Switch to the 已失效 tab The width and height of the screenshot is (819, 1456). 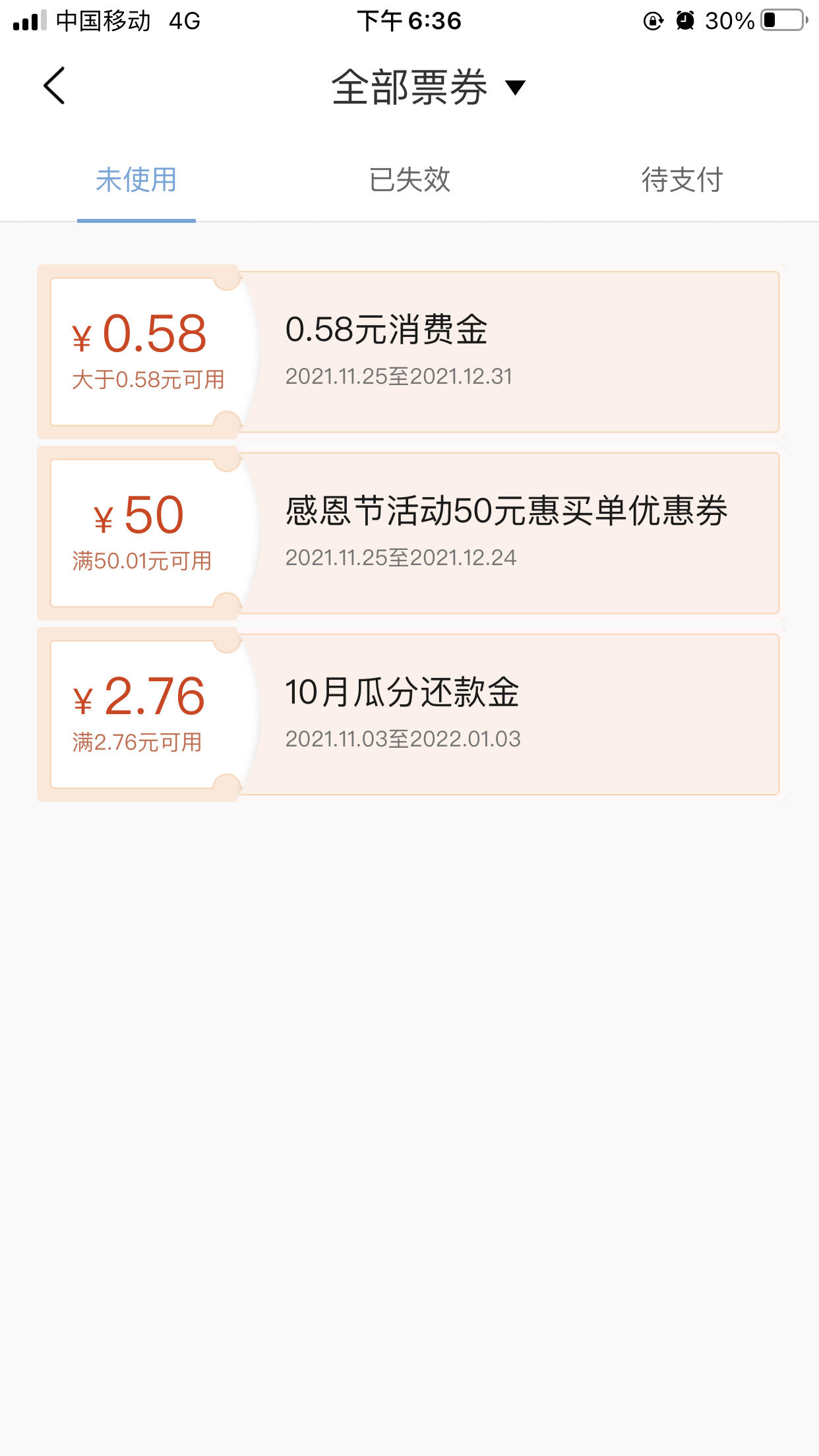tap(409, 179)
